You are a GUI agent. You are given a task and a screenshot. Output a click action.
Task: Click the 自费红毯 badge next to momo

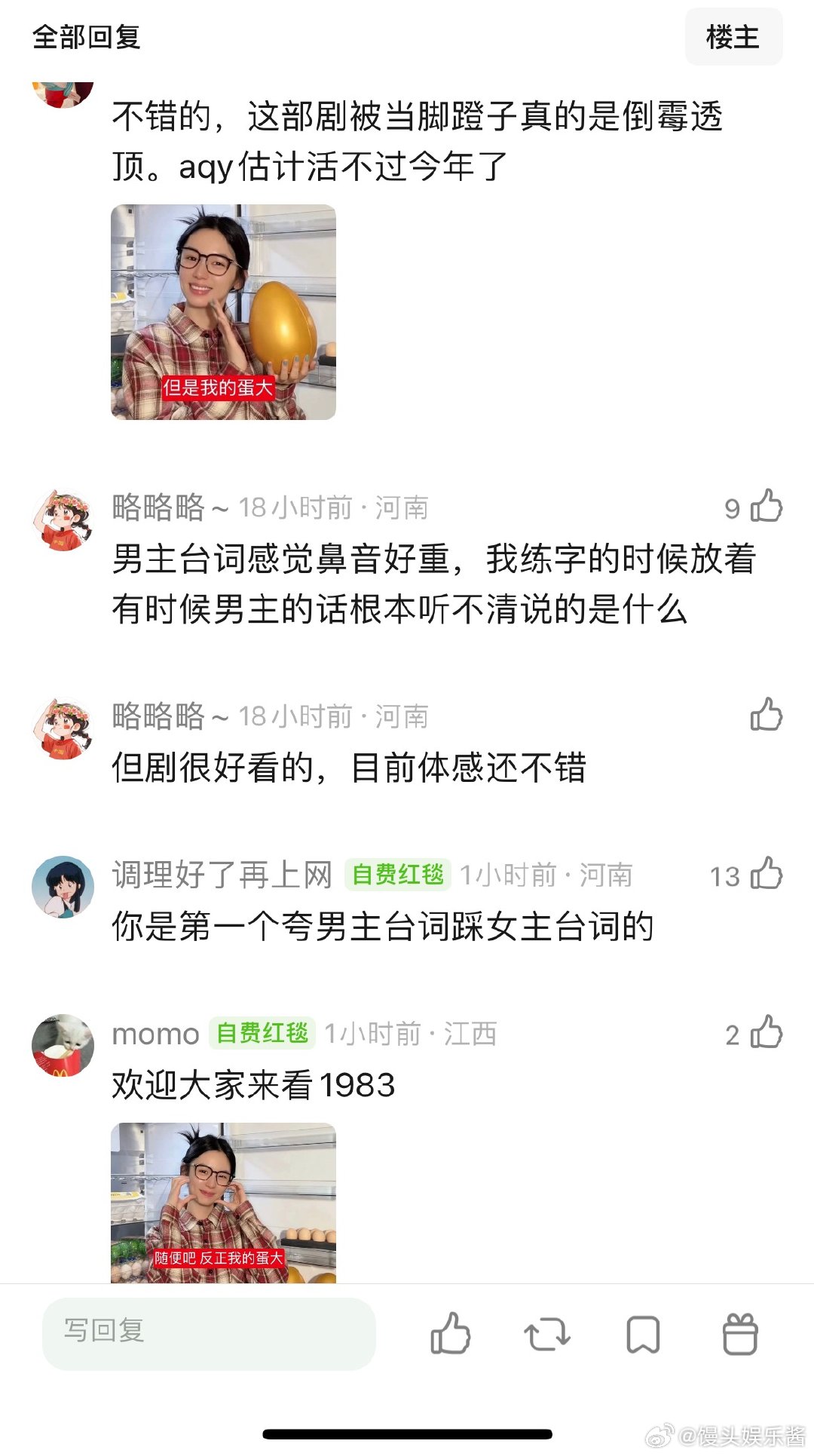(262, 1034)
